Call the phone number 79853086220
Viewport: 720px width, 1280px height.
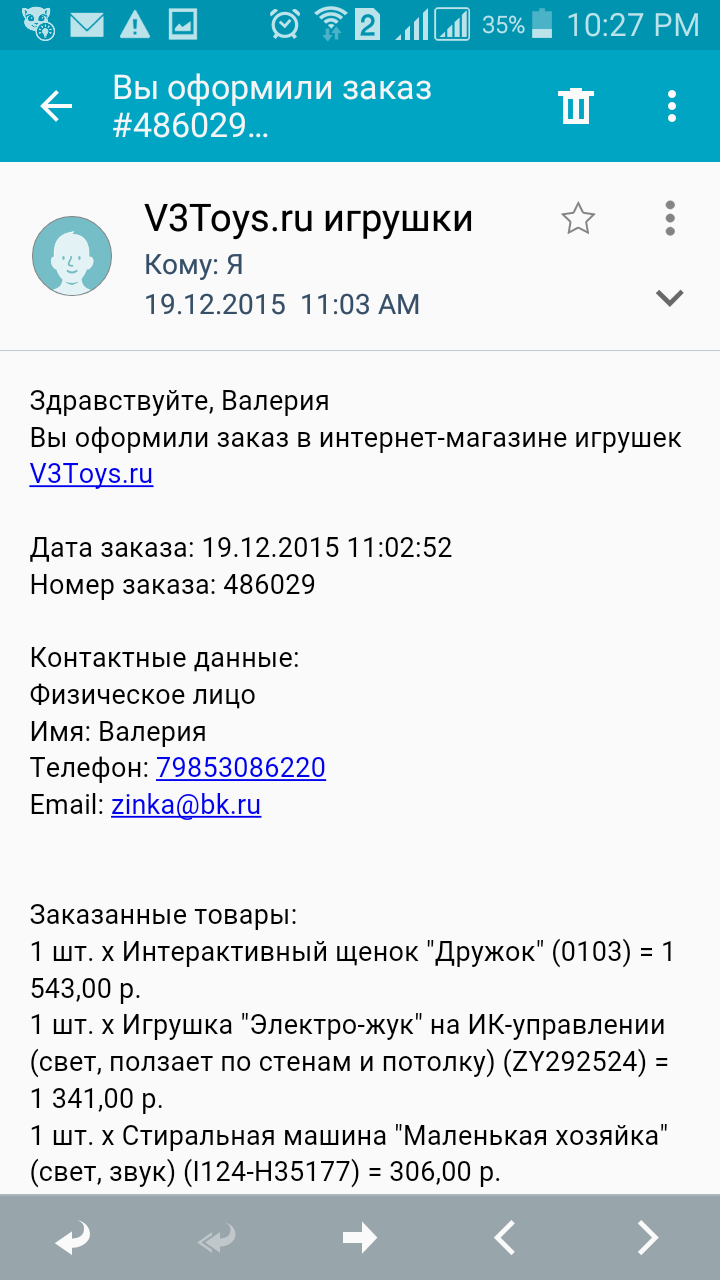click(241, 768)
